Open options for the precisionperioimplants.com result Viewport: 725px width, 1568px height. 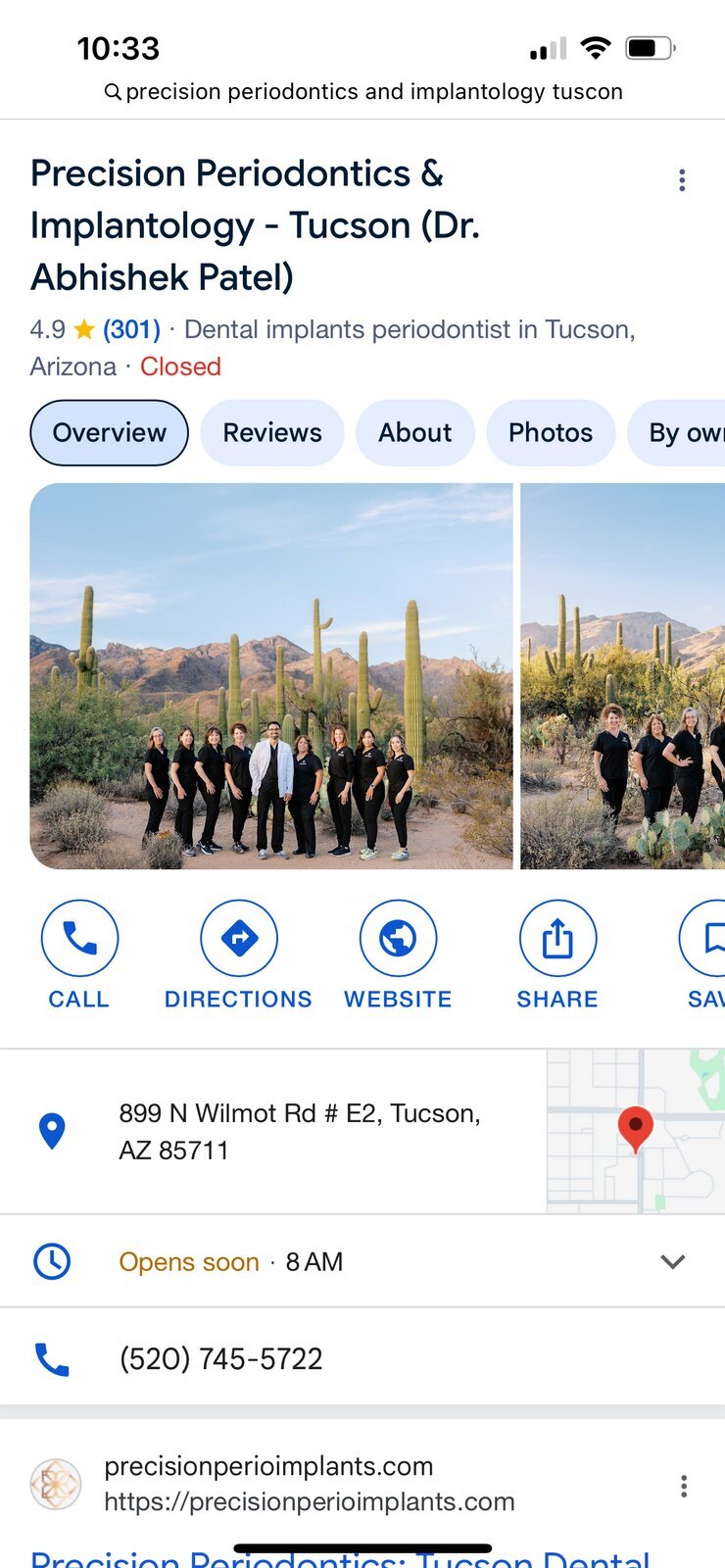pos(683,1486)
